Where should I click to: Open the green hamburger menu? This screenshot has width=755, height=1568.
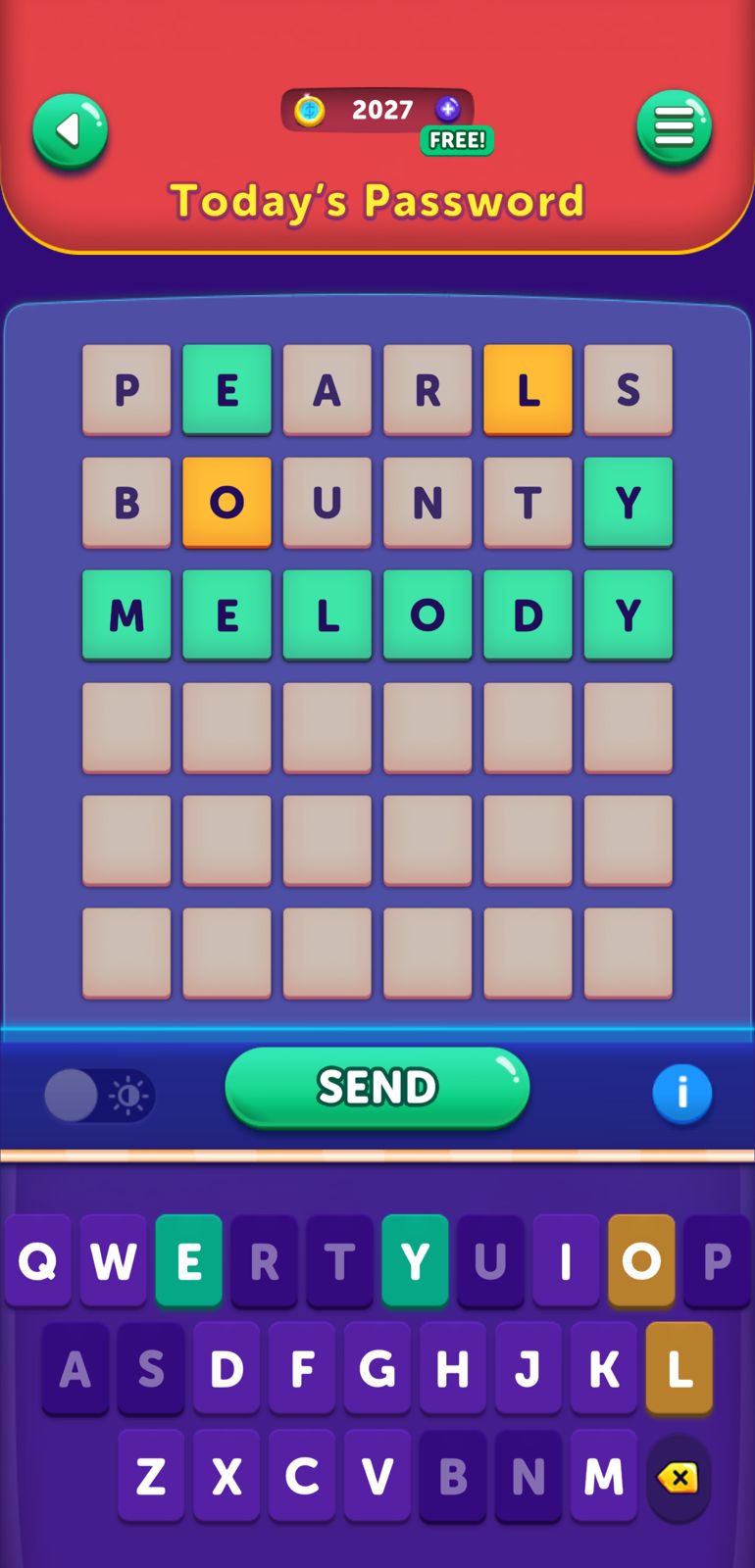[674, 127]
